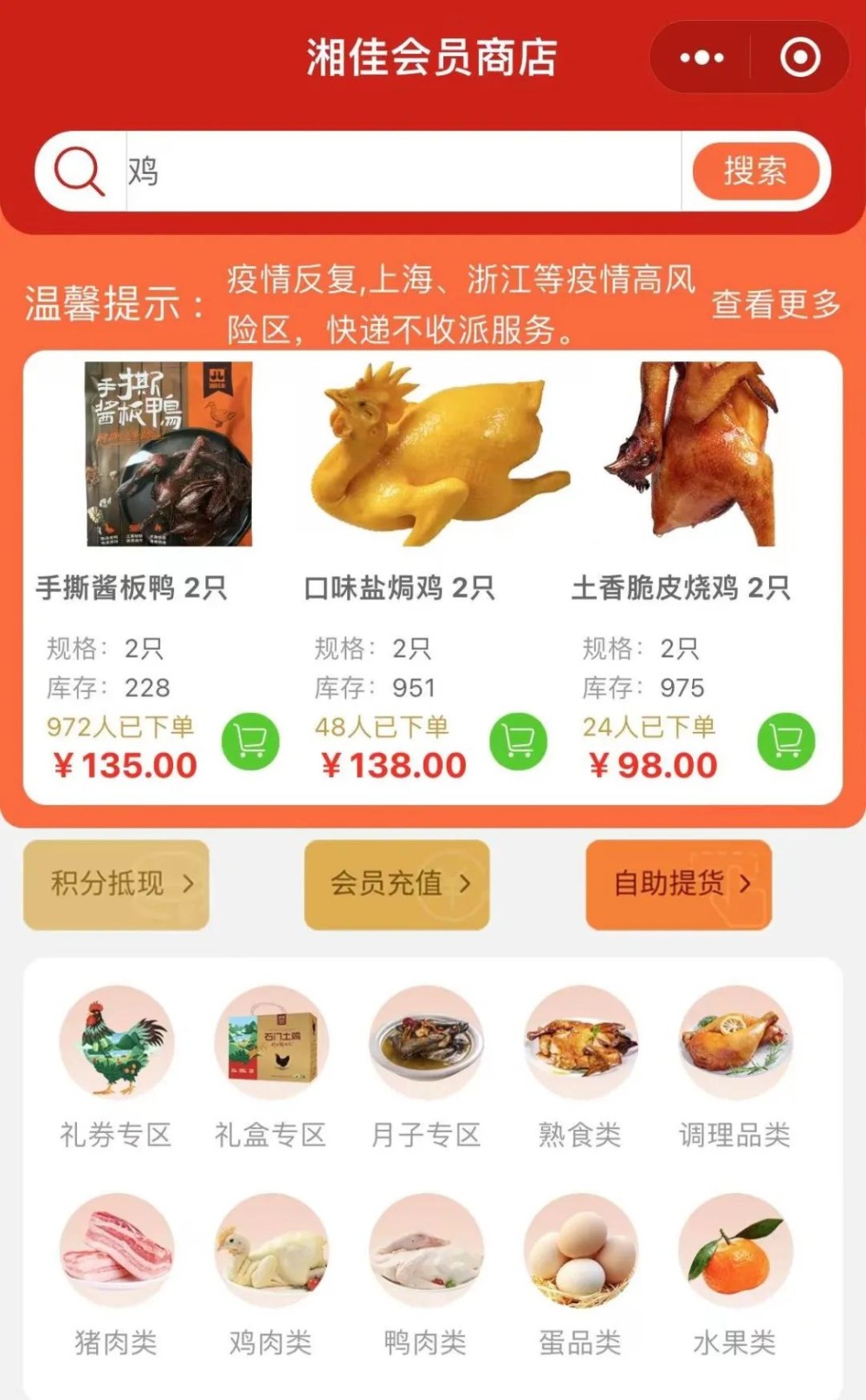Browse the 礼盒专区 category
The image size is (866, 1400).
(x=271, y=1067)
